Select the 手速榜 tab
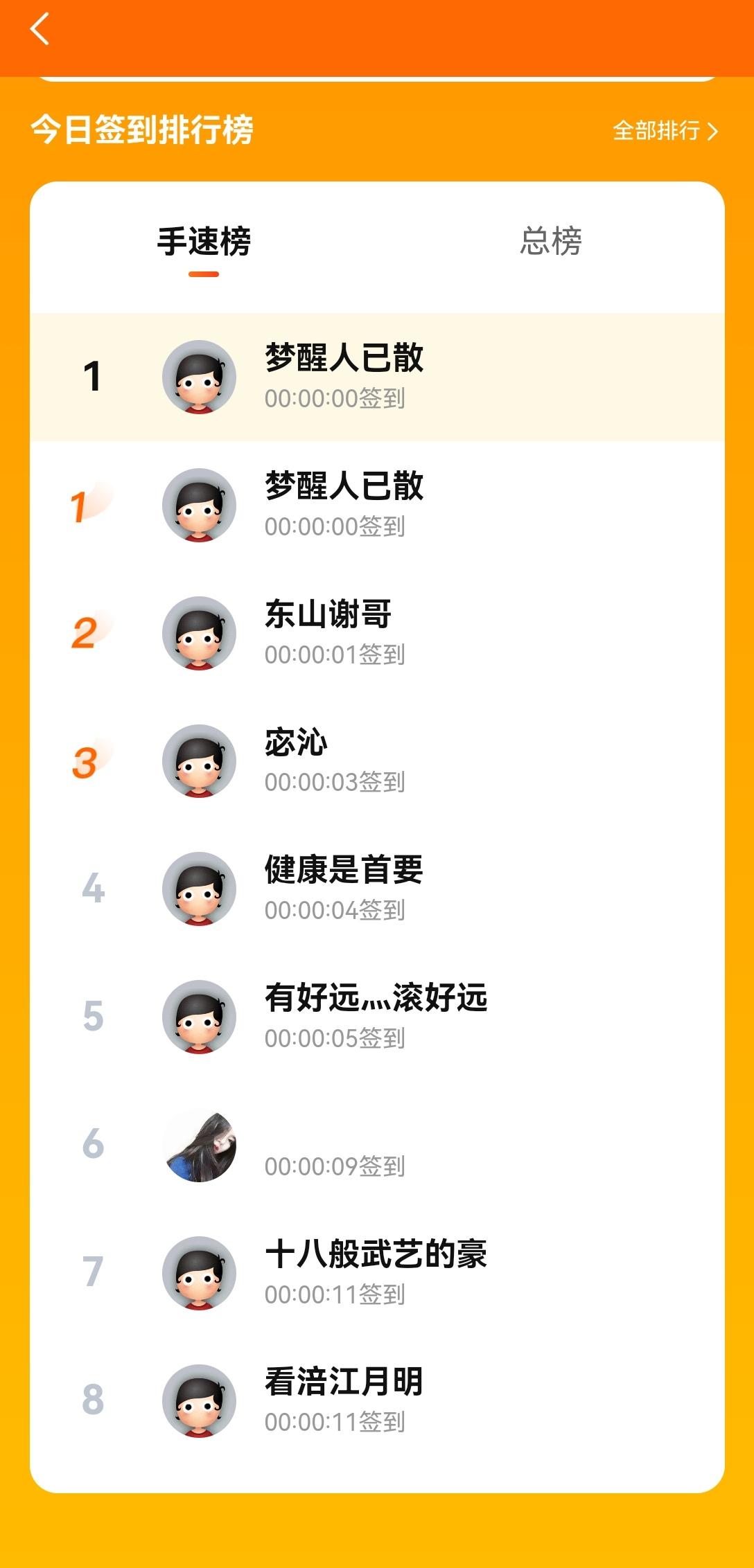The width and height of the screenshot is (754, 1568). (x=204, y=242)
